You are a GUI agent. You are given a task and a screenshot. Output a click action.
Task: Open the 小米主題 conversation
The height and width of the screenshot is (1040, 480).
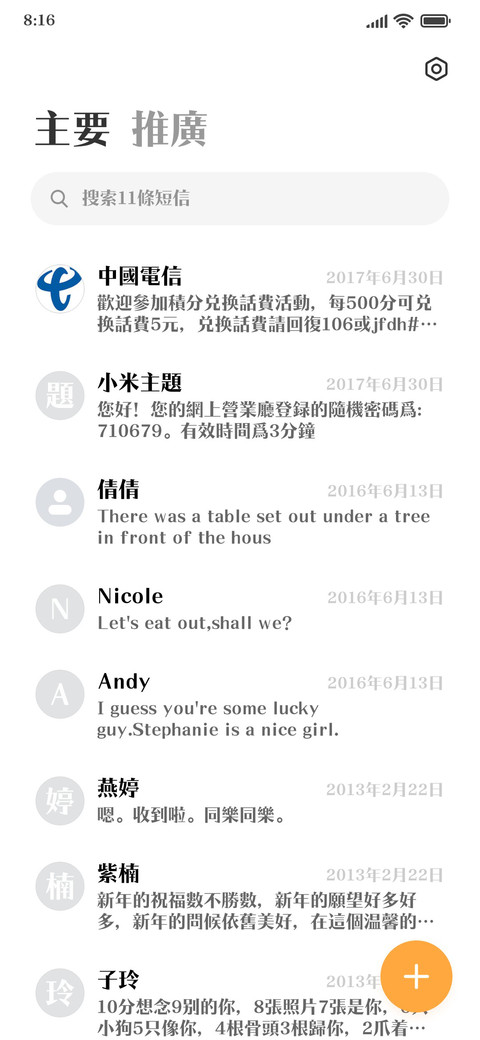click(240, 405)
